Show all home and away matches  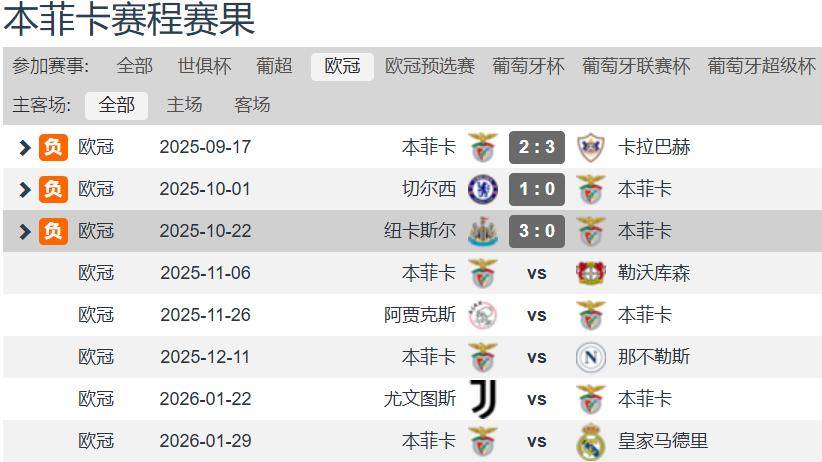click(116, 105)
